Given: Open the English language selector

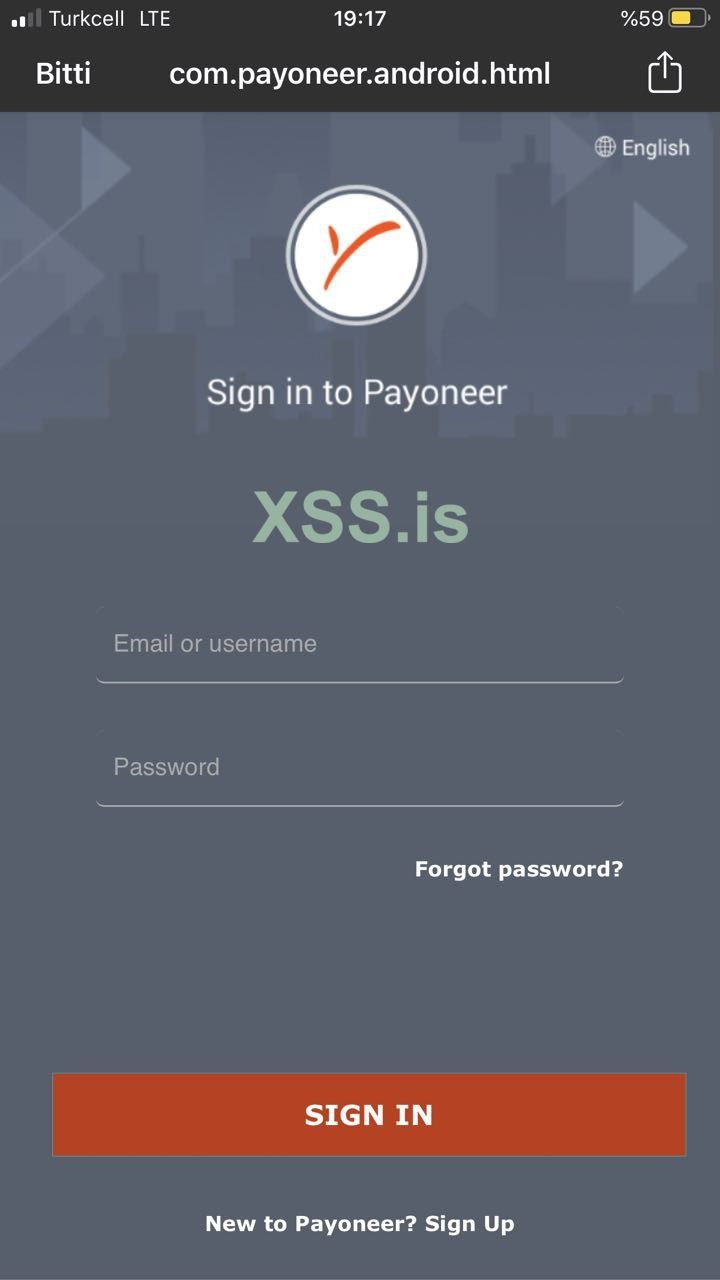Looking at the screenshot, I should pyautogui.click(x=642, y=148).
